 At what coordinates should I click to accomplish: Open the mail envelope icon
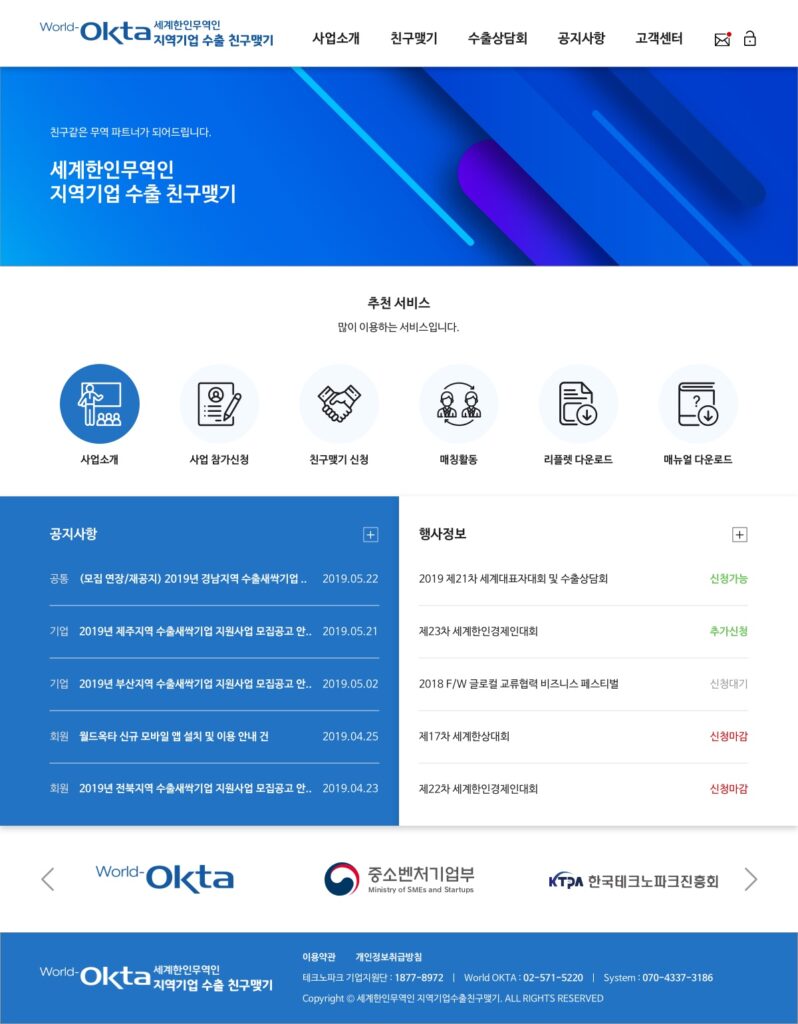click(x=722, y=40)
